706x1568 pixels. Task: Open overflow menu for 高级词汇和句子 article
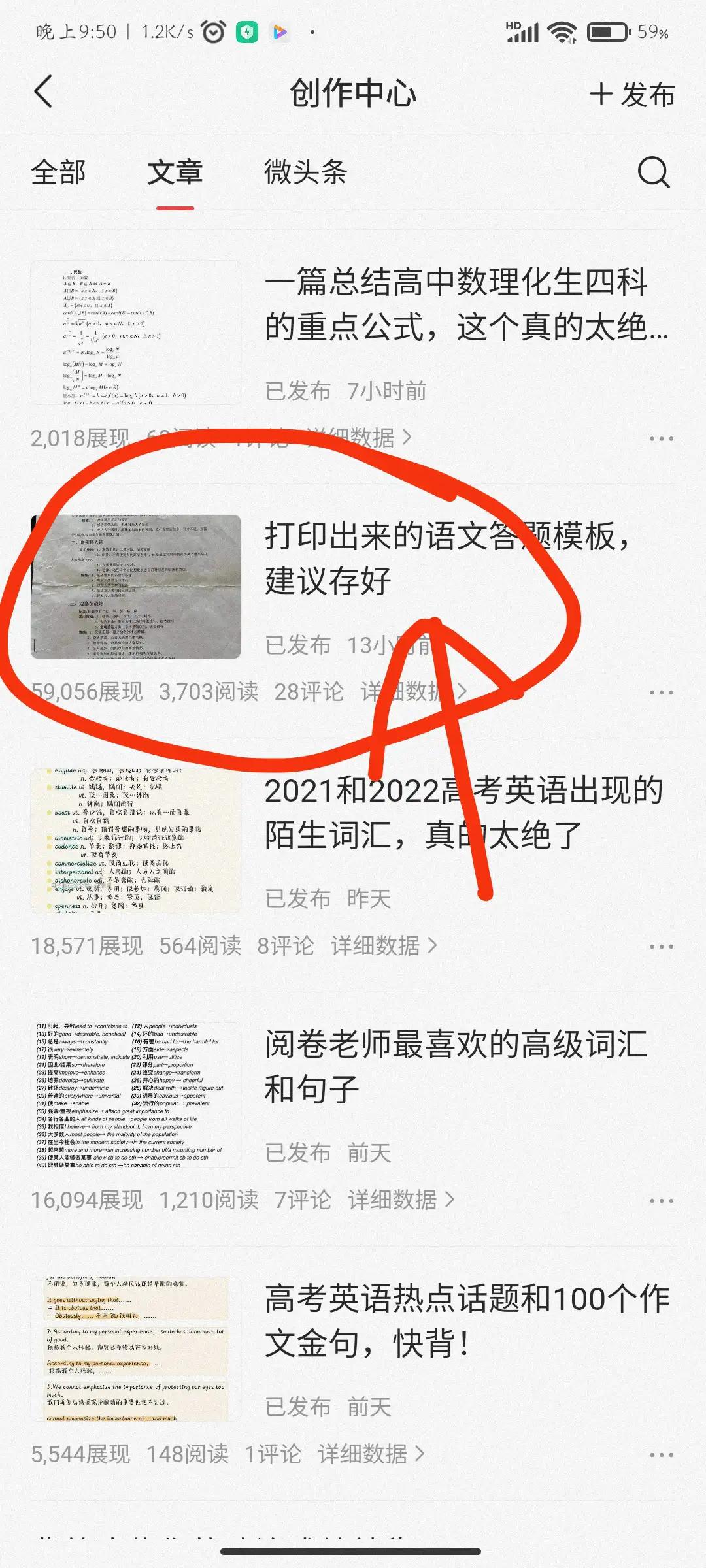point(661,1201)
